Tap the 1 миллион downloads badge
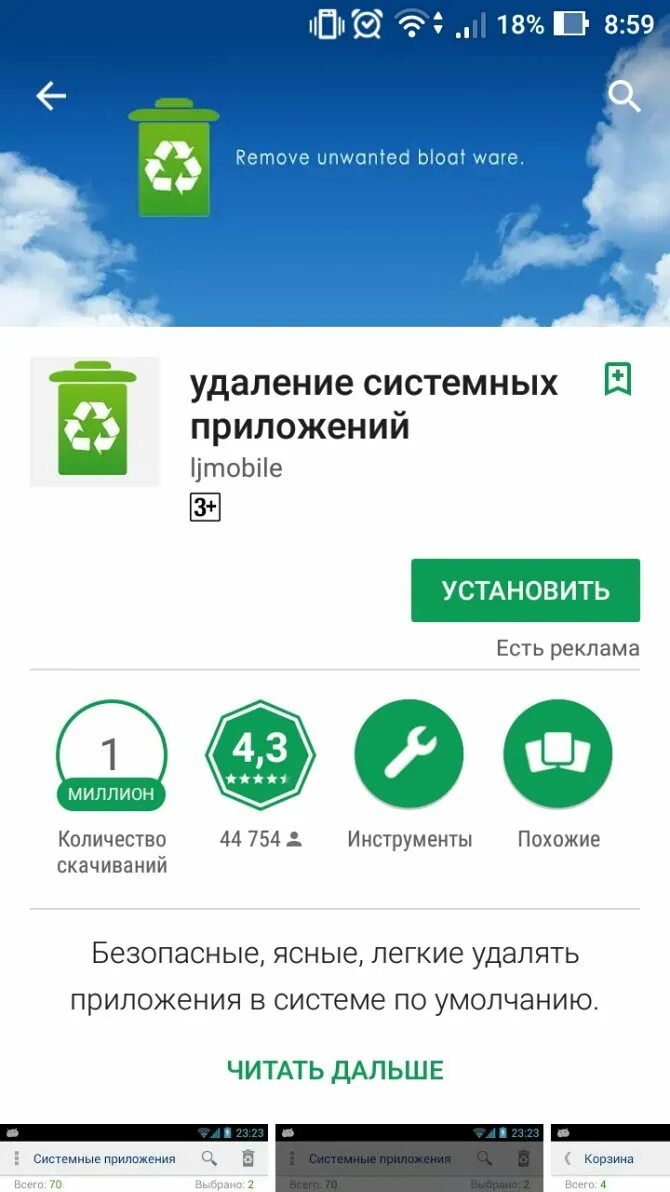Screen dimensions: 670x1192 click(111, 755)
